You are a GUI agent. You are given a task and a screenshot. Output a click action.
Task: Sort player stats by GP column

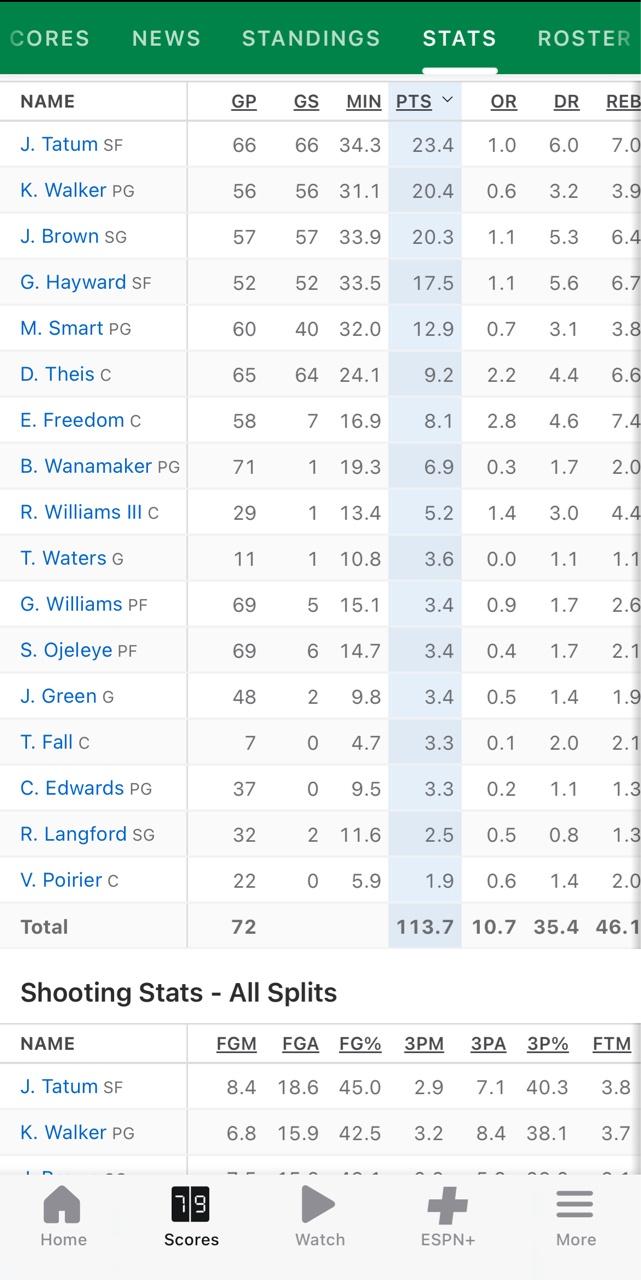click(x=244, y=101)
